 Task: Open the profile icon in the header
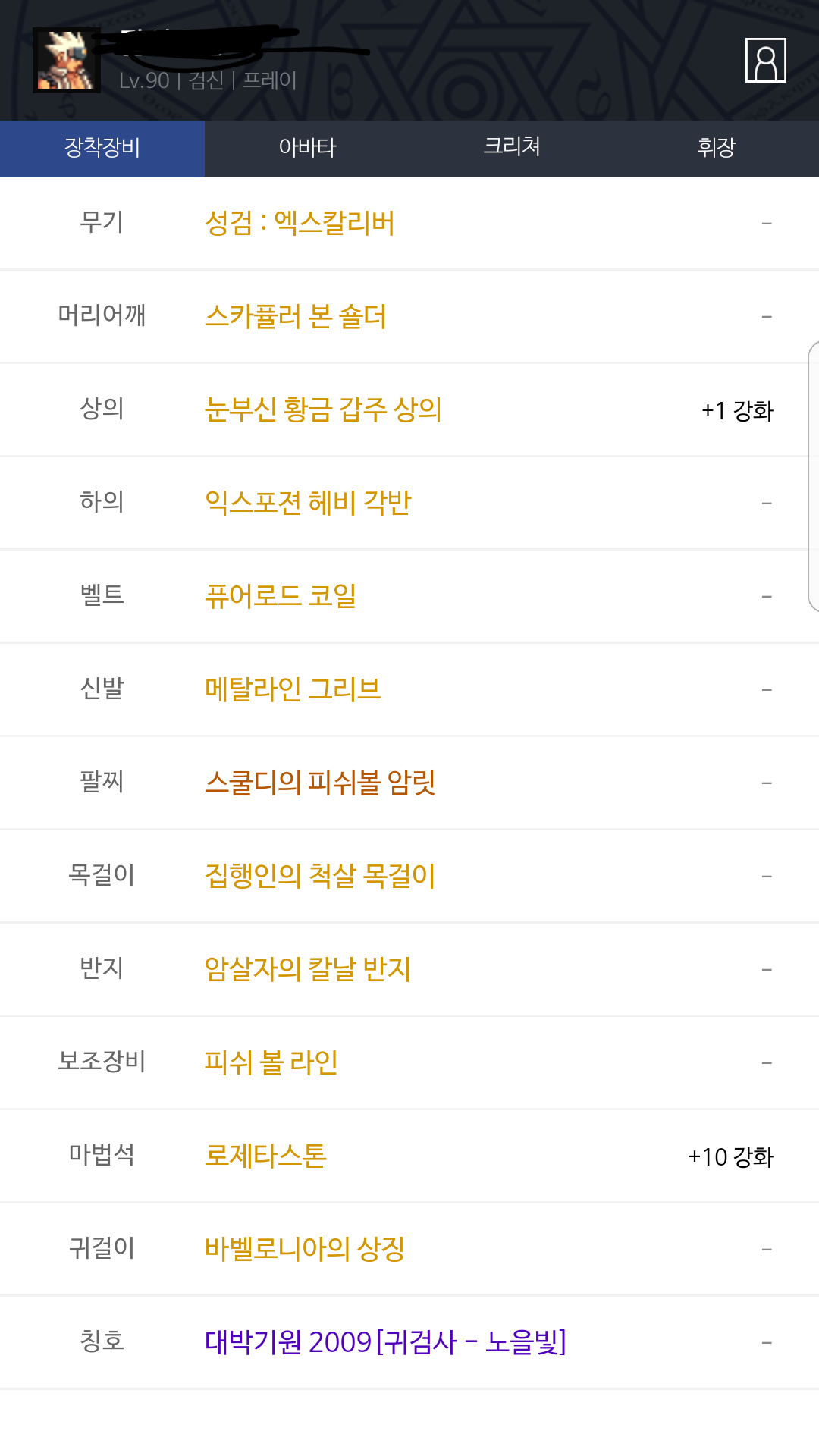[x=765, y=61]
